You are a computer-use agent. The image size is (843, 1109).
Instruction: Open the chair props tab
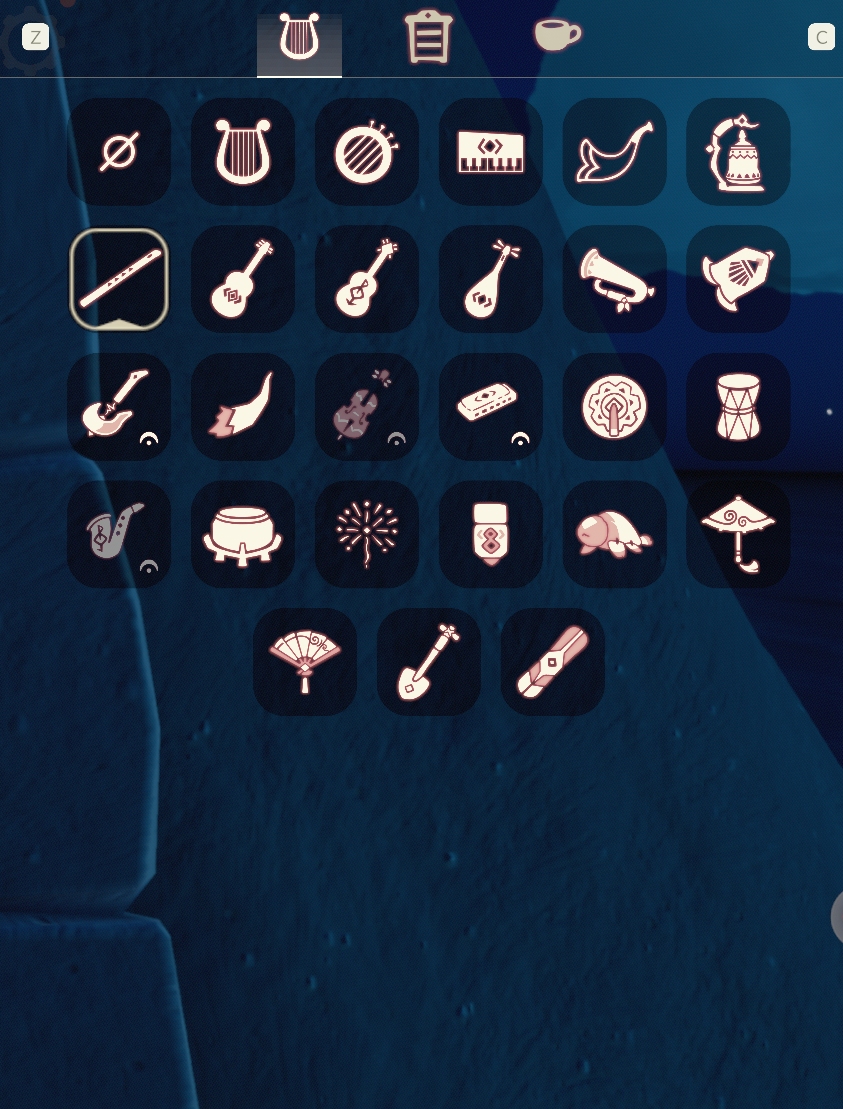428,38
